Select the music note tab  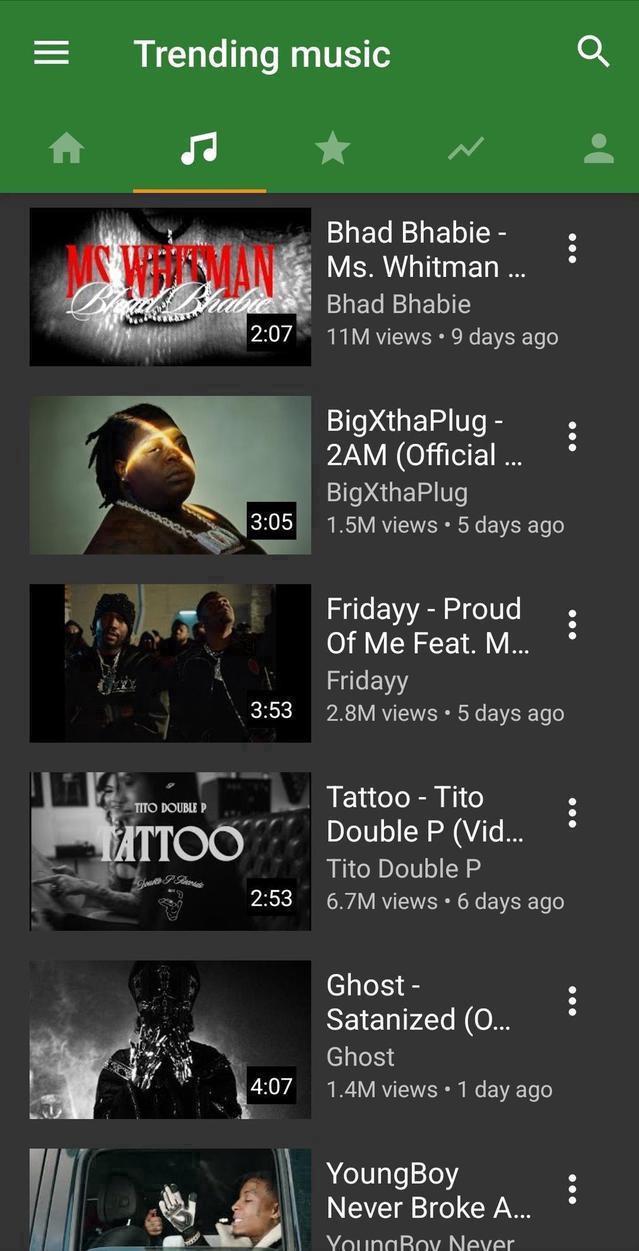[199, 149]
